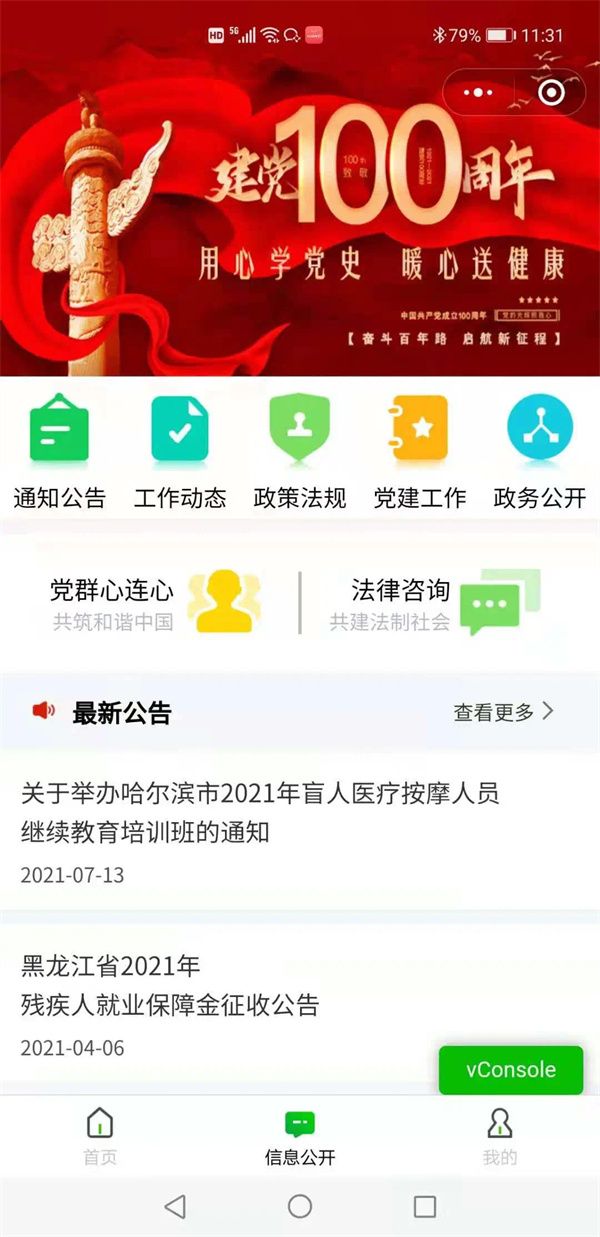Open the vConsole debug panel
Screen dimensions: 600x1237
510,1070
